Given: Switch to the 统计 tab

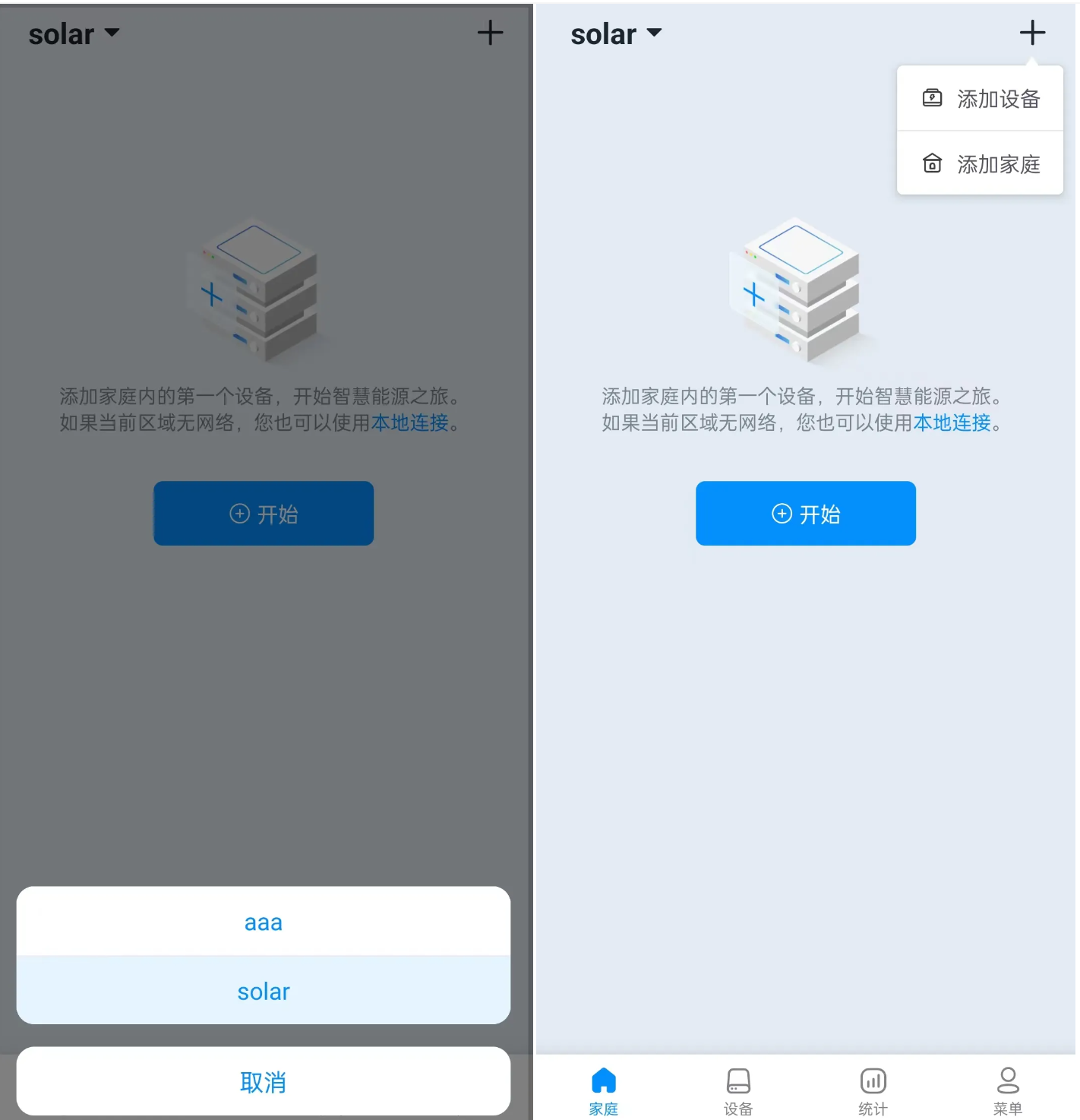Looking at the screenshot, I should pyautogui.click(x=873, y=1090).
